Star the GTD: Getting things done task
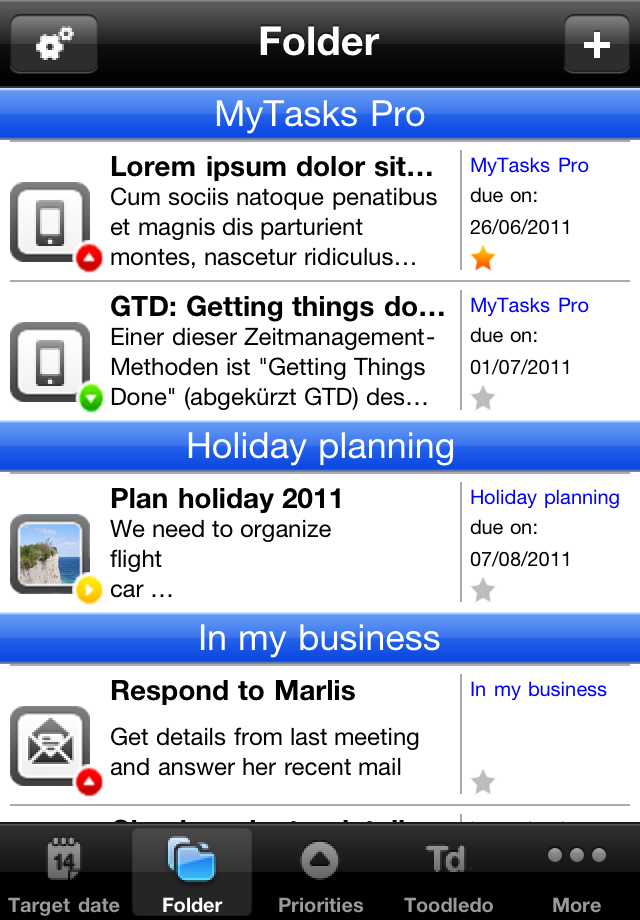The height and width of the screenshot is (920, 640). 483,399
